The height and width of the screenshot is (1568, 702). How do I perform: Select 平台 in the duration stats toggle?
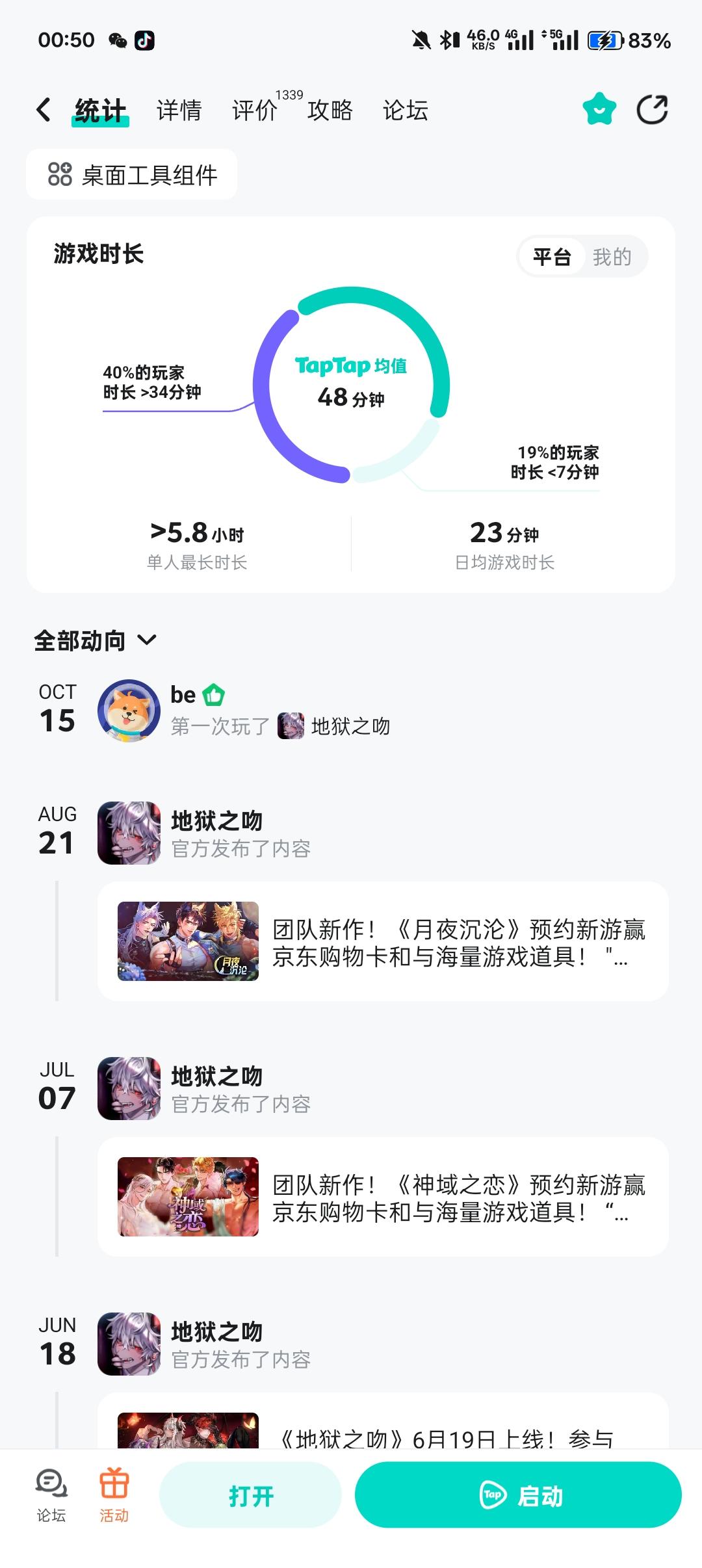click(553, 257)
